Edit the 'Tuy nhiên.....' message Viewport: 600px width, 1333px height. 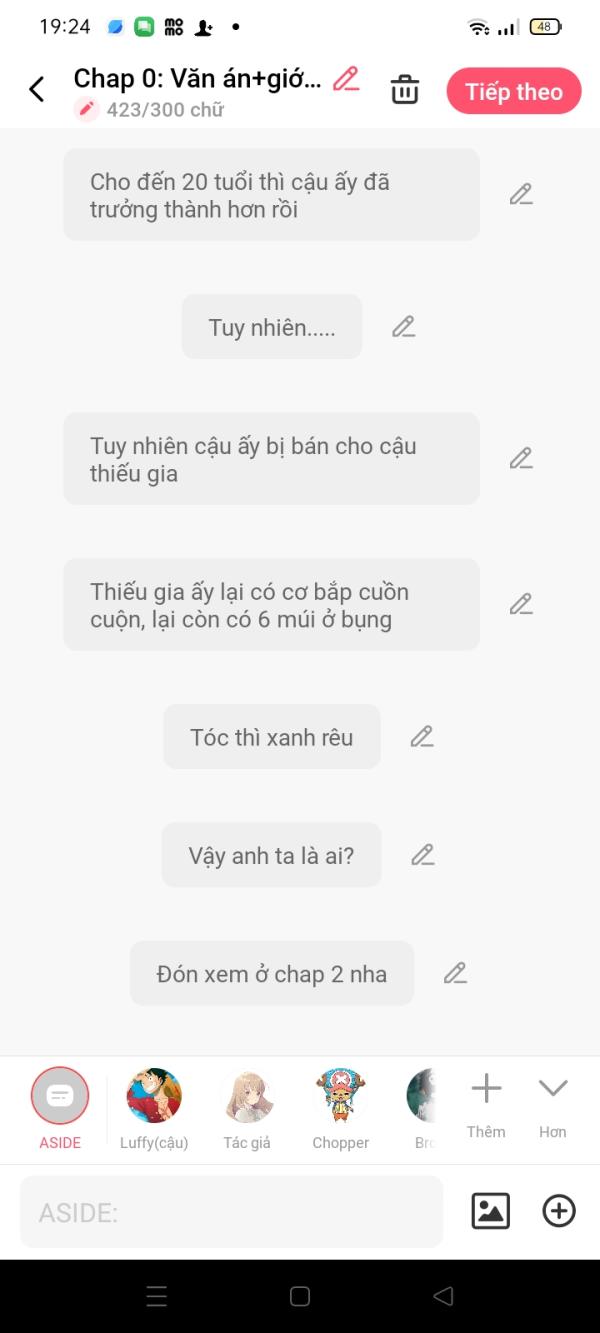[403, 327]
